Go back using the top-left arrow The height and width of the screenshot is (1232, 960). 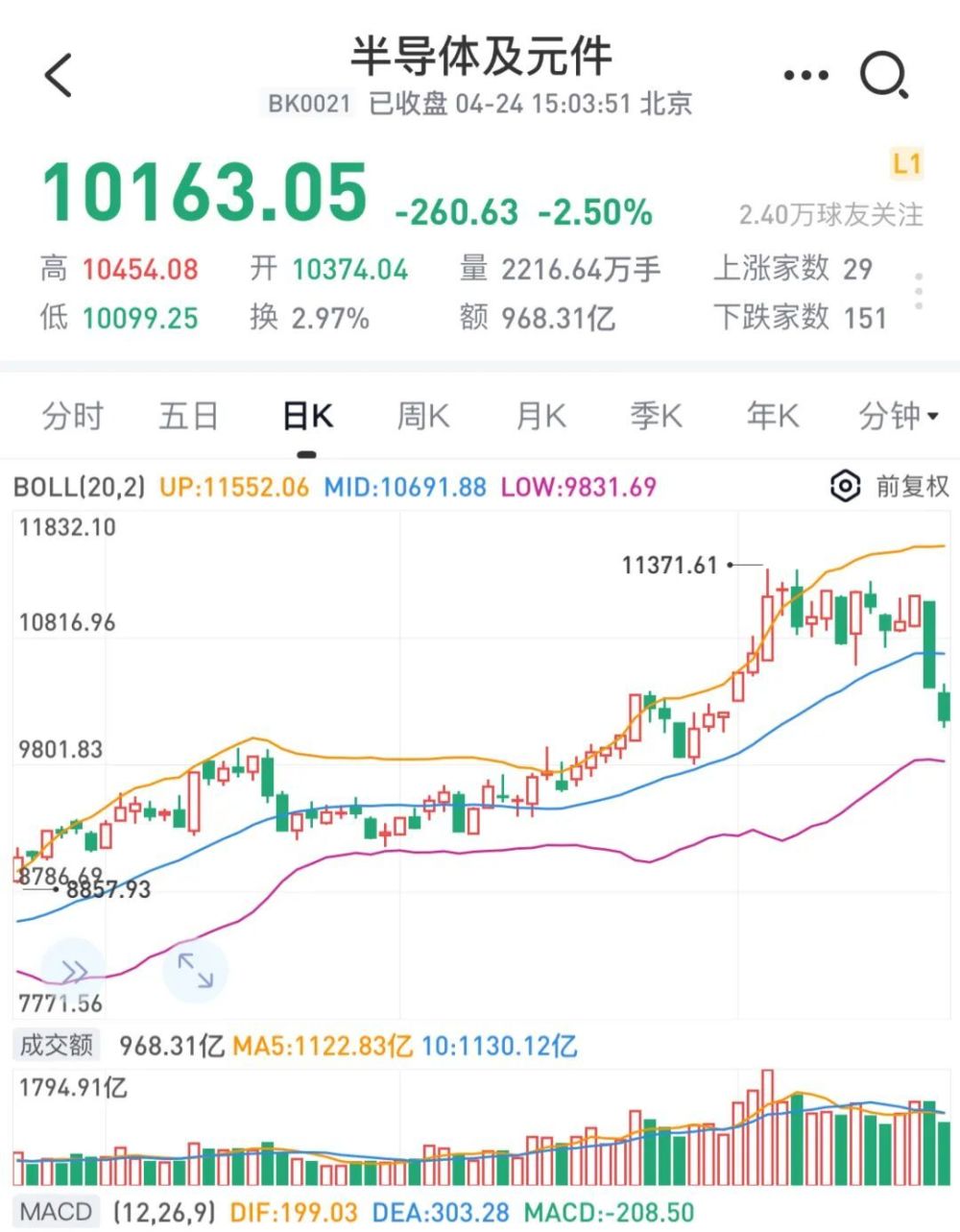point(60,75)
